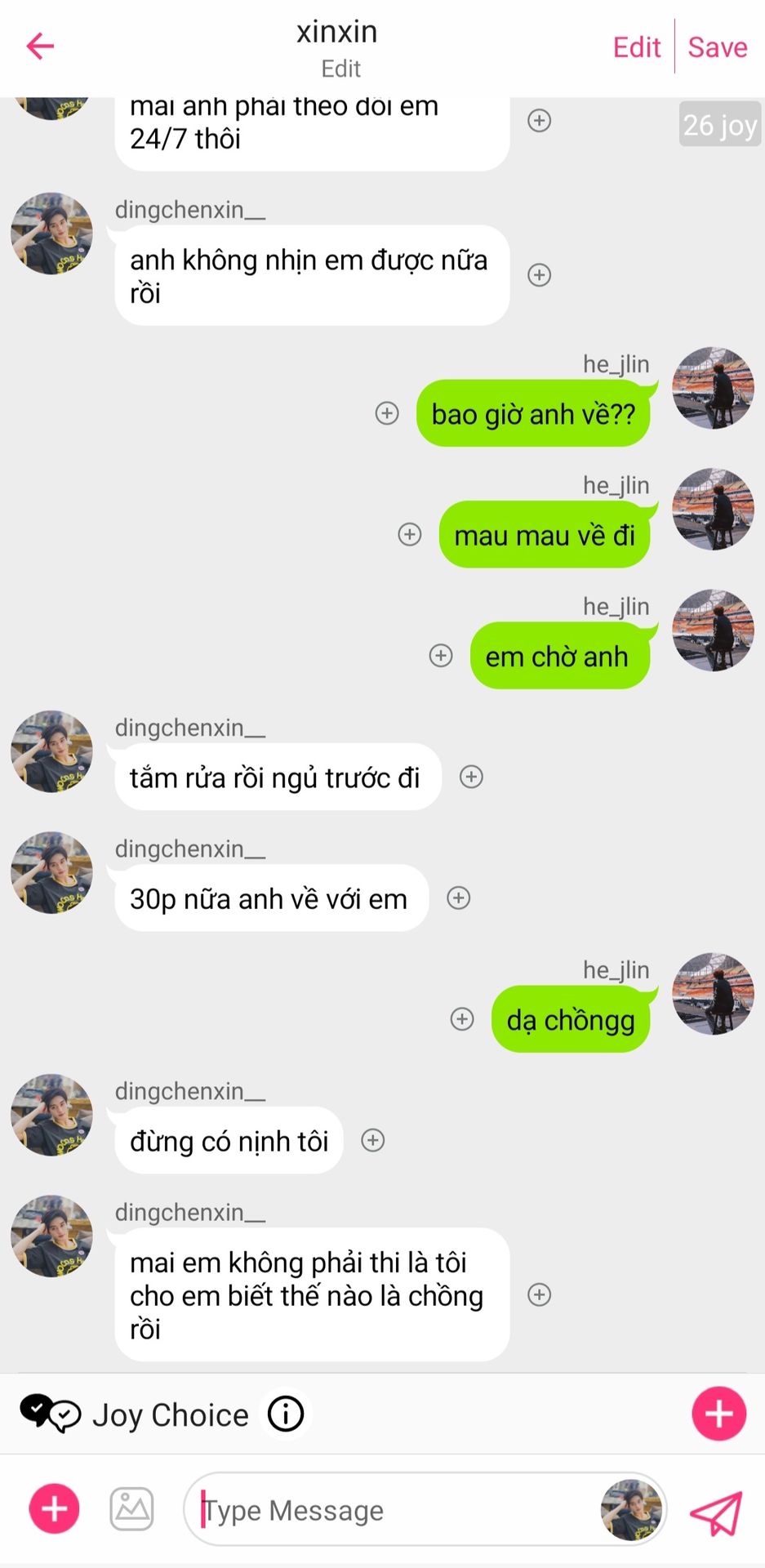The width and height of the screenshot is (765, 1568).
Task: Open the add menu beside image icon
Action: (x=55, y=1508)
